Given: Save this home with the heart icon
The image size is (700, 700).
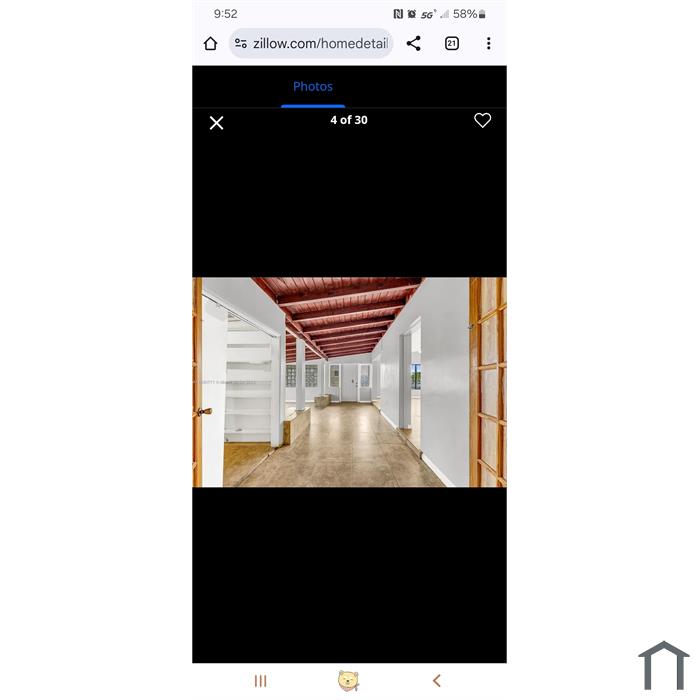Looking at the screenshot, I should click(x=482, y=120).
